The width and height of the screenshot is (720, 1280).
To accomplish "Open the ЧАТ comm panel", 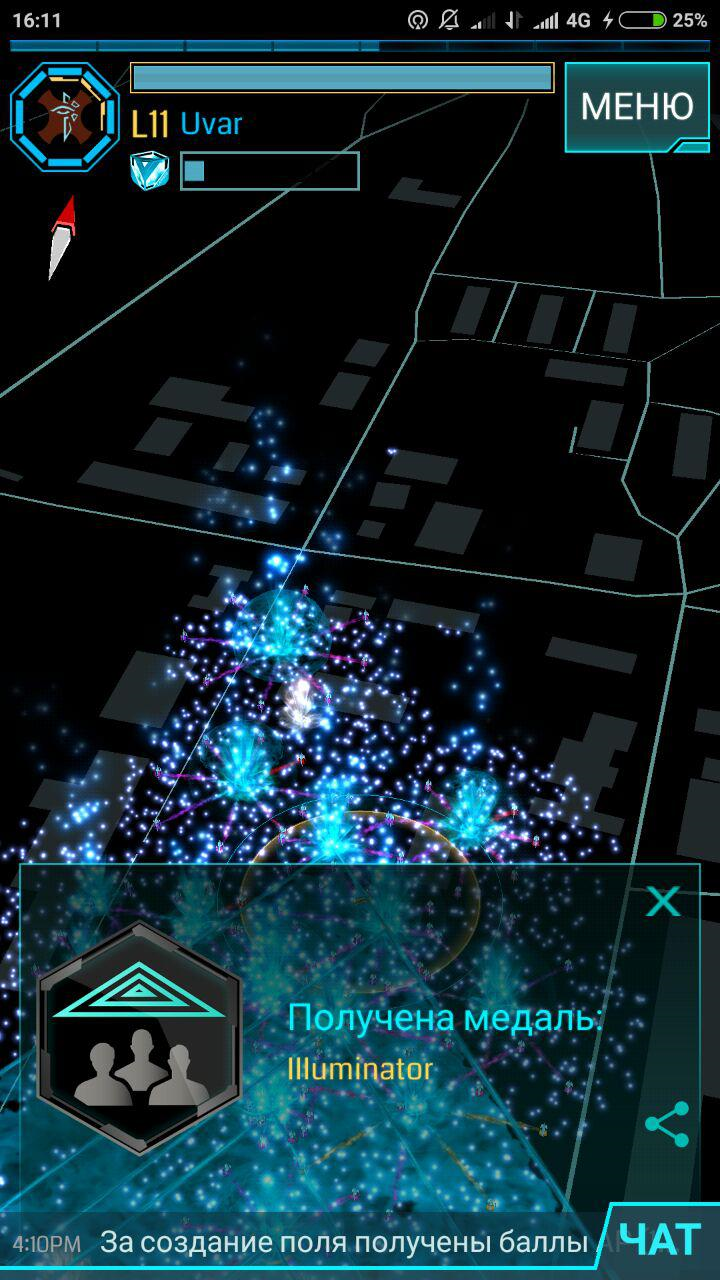I will coord(662,1240).
